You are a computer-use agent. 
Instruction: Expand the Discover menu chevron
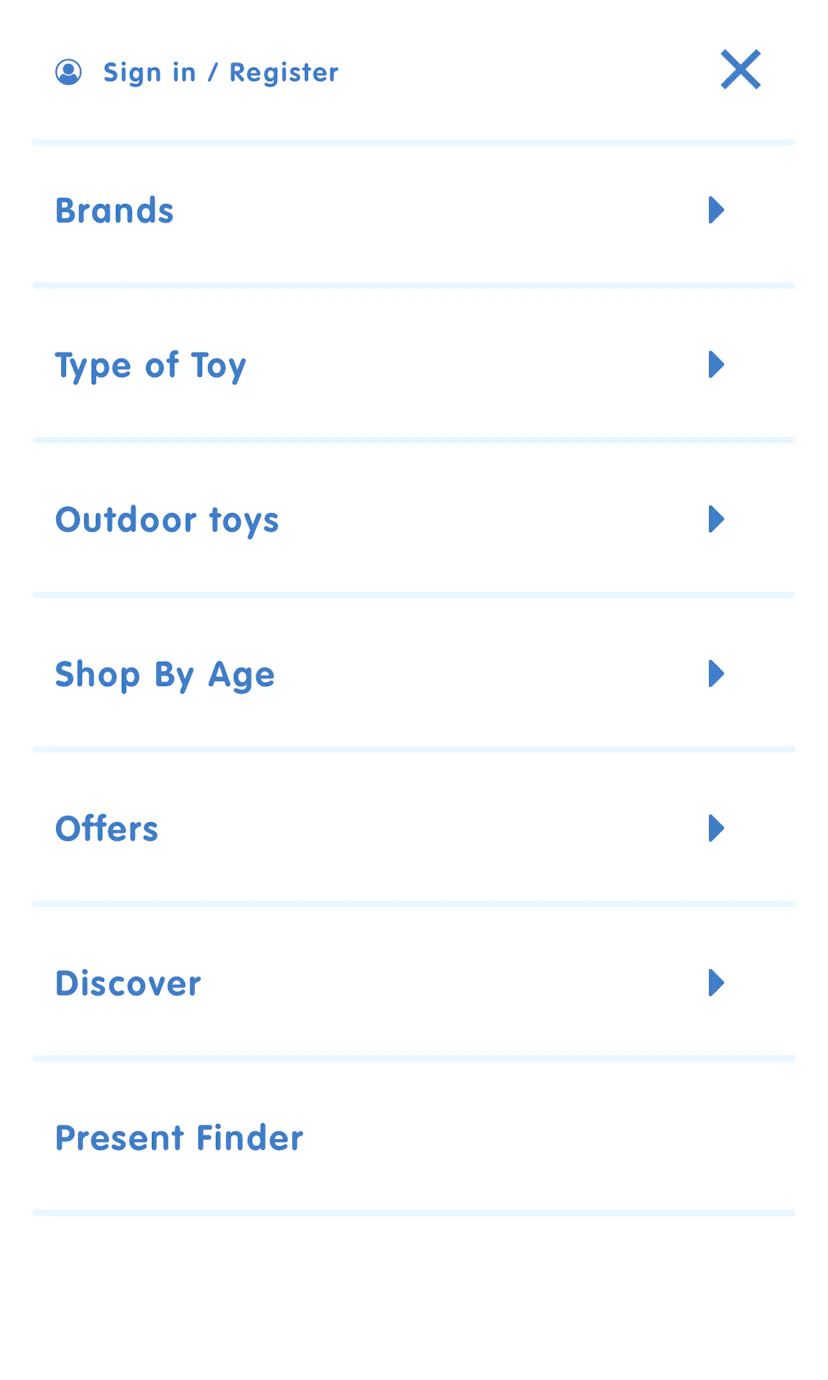click(715, 982)
